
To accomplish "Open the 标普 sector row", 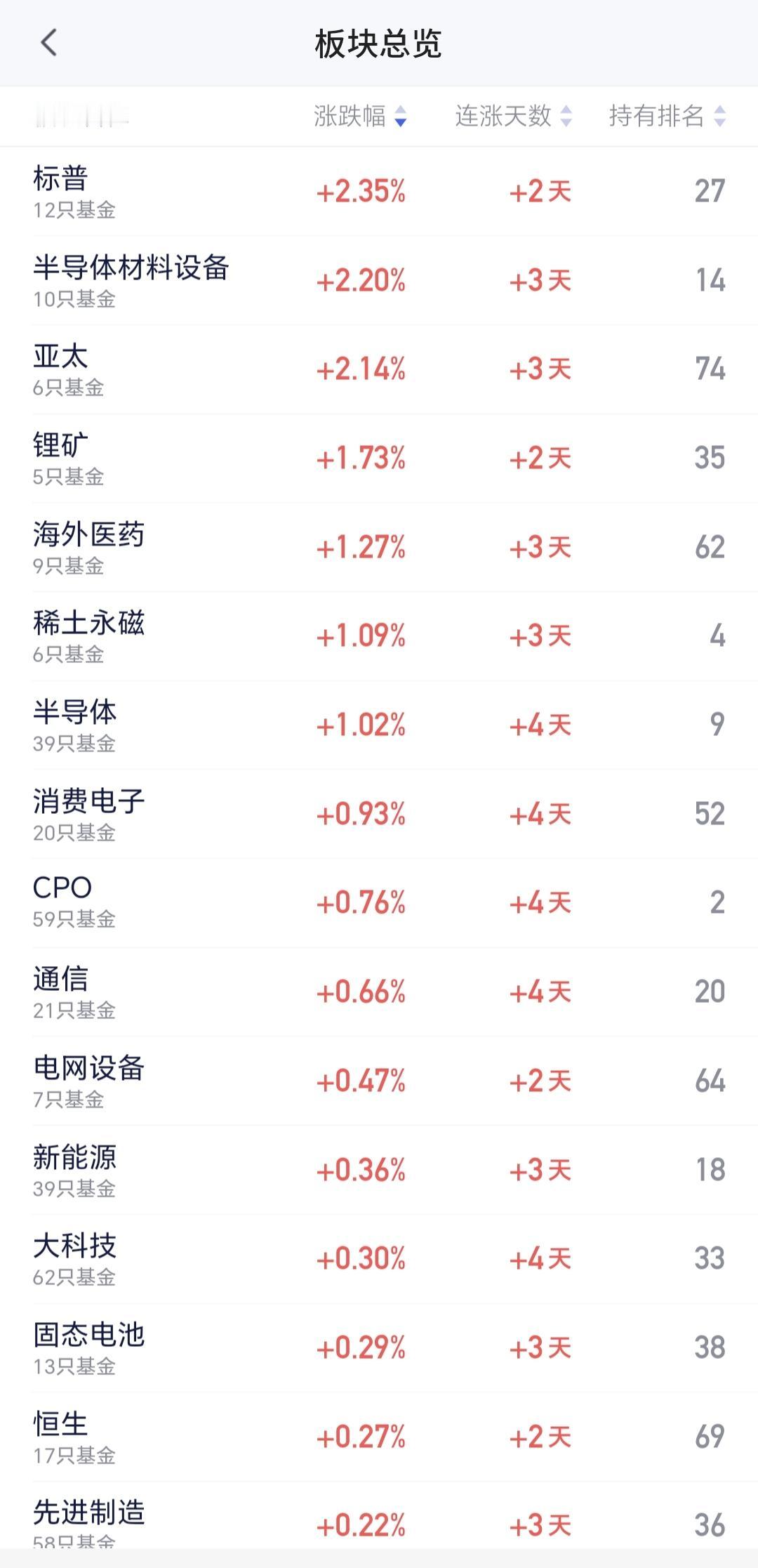I will coord(379,191).
